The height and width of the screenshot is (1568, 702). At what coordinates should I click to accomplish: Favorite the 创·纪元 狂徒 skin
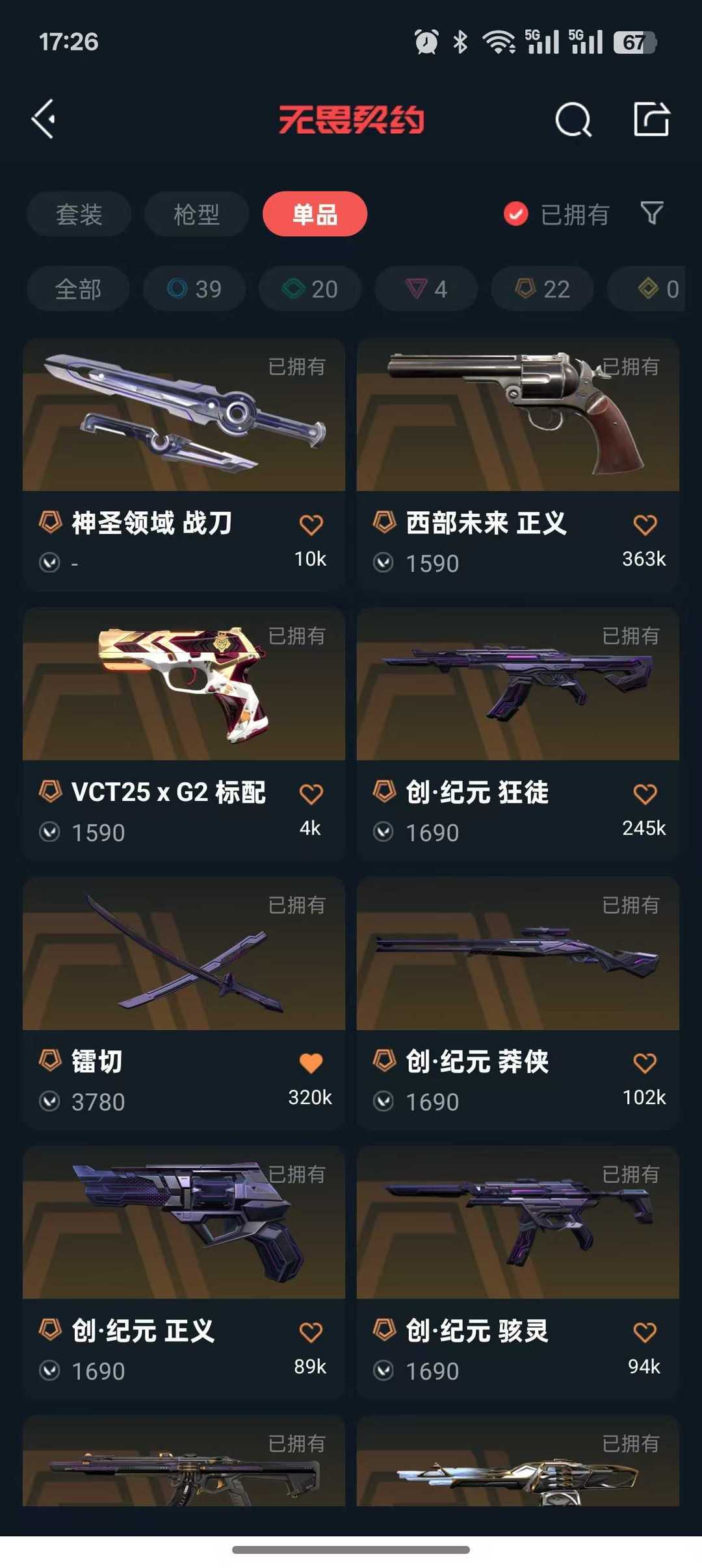645,794
